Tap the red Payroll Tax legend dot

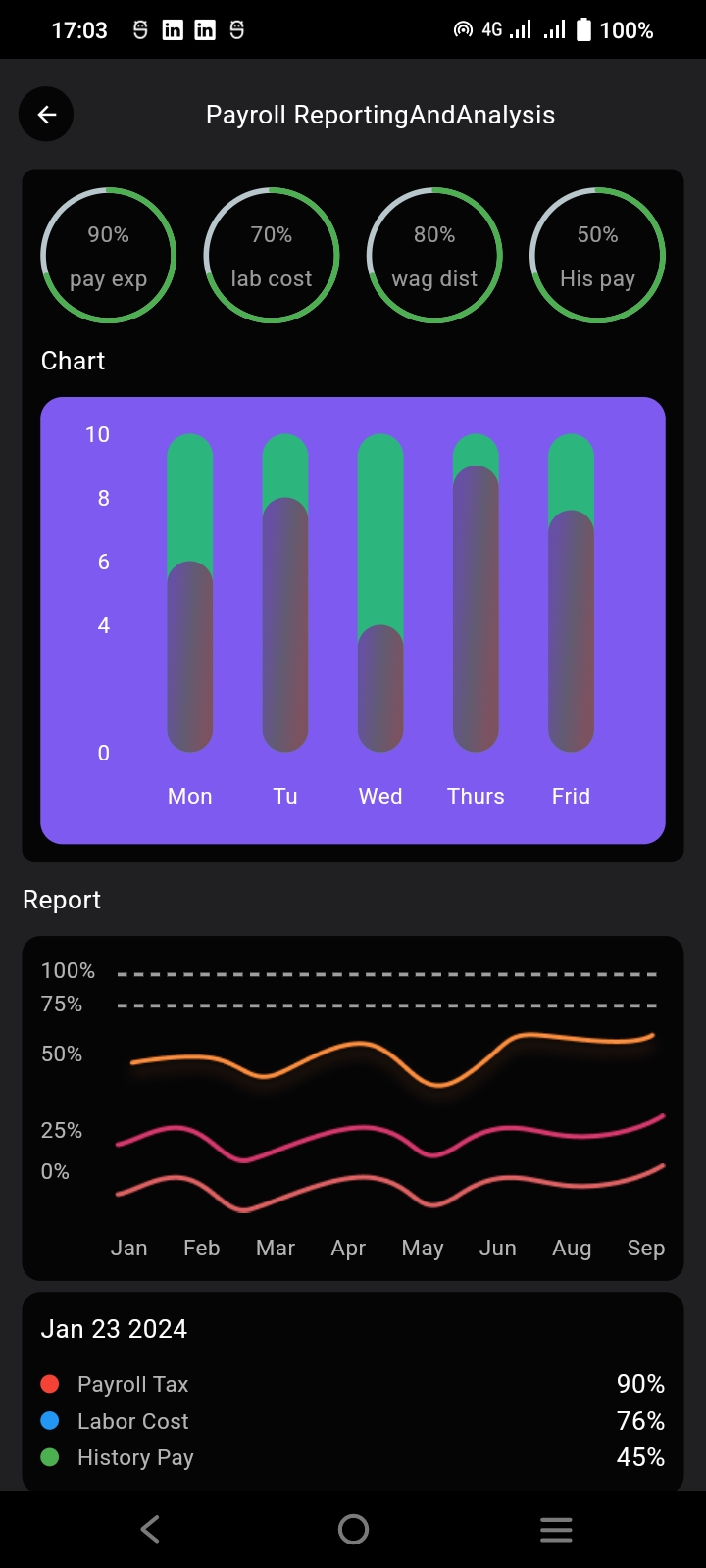pyautogui.click(x=50, y=1384)
